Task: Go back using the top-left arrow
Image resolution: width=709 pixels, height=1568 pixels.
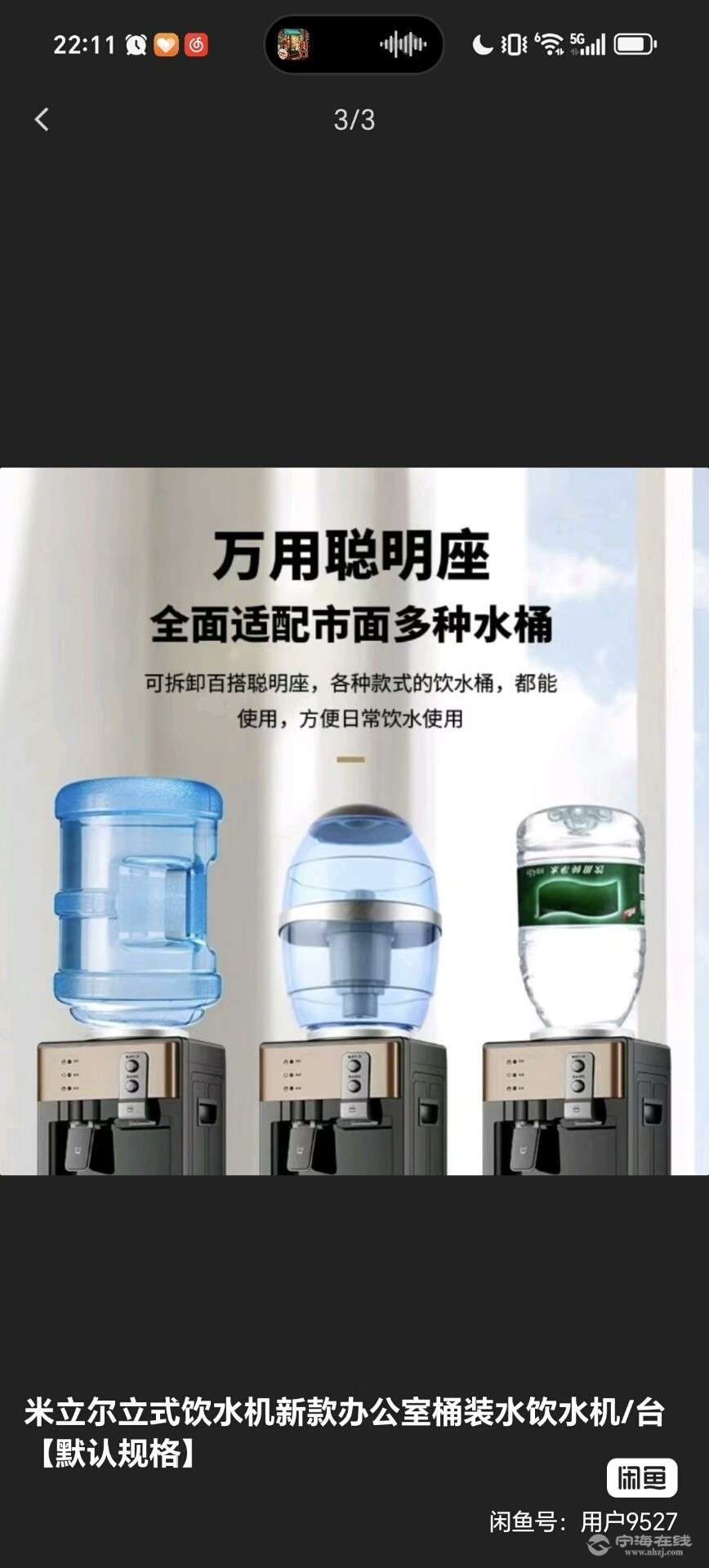Action: (x=42, y=120)
